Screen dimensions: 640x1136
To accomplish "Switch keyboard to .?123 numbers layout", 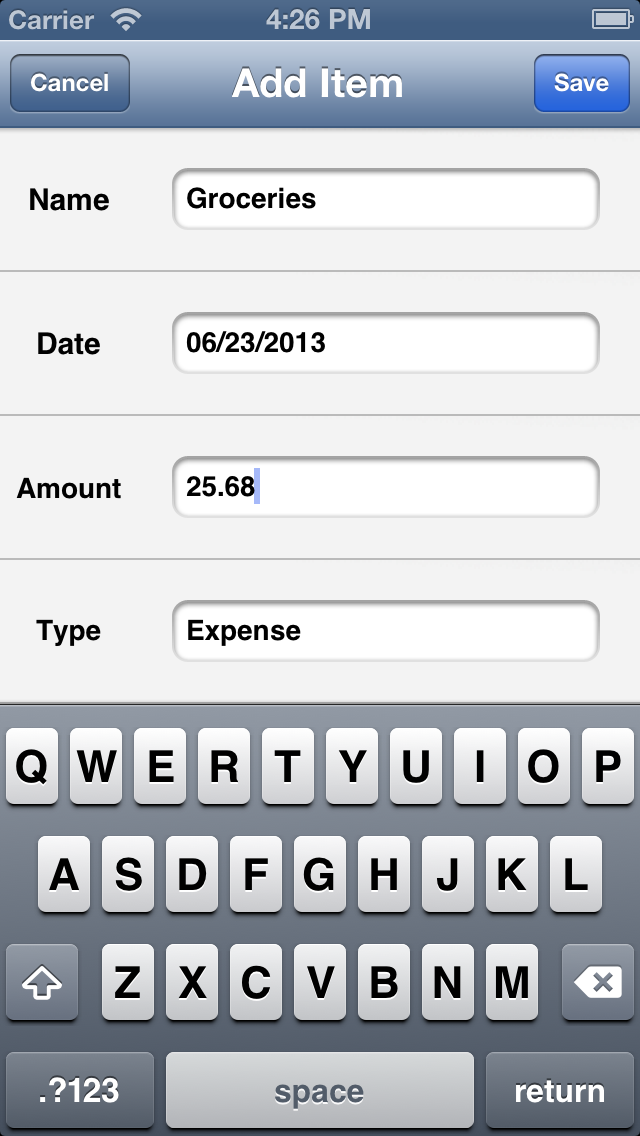I will click(x=80, y=1090).
